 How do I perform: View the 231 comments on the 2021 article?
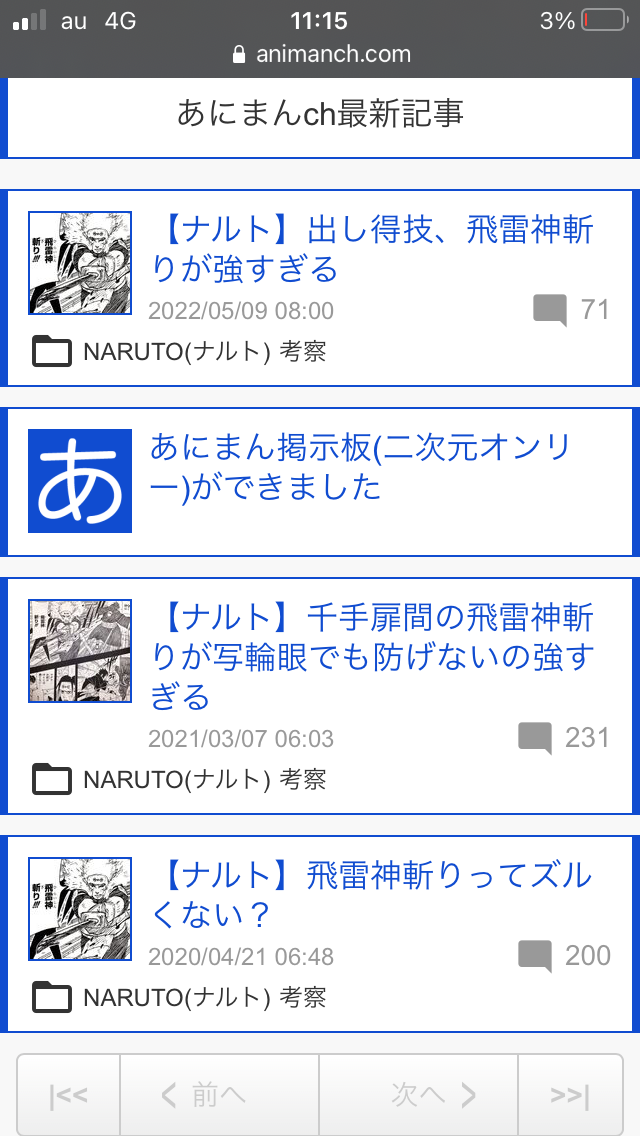point(565,738)
